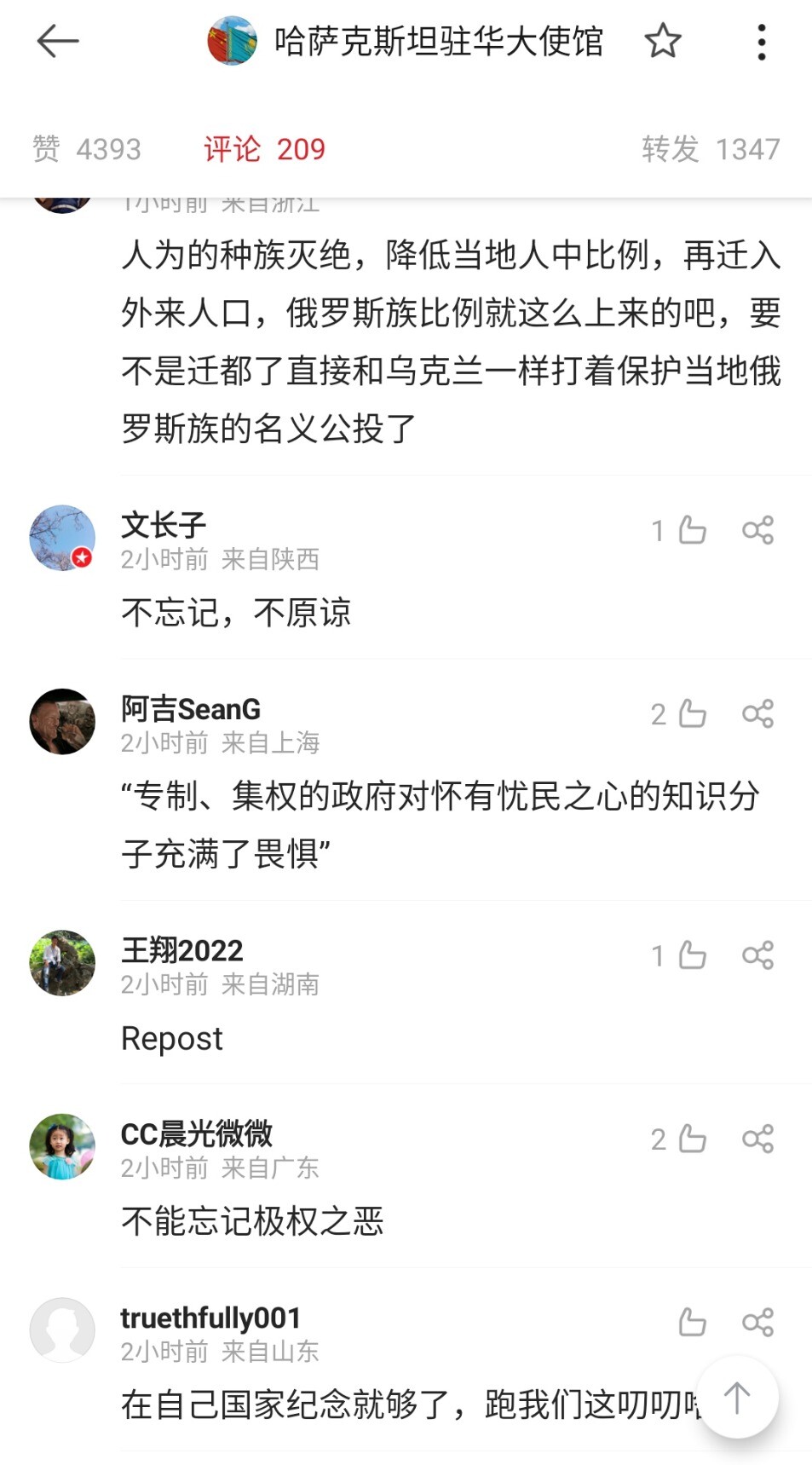Share the comment from 王翔2022
The width and height of the screenshot is (812, 1465).
757,955
